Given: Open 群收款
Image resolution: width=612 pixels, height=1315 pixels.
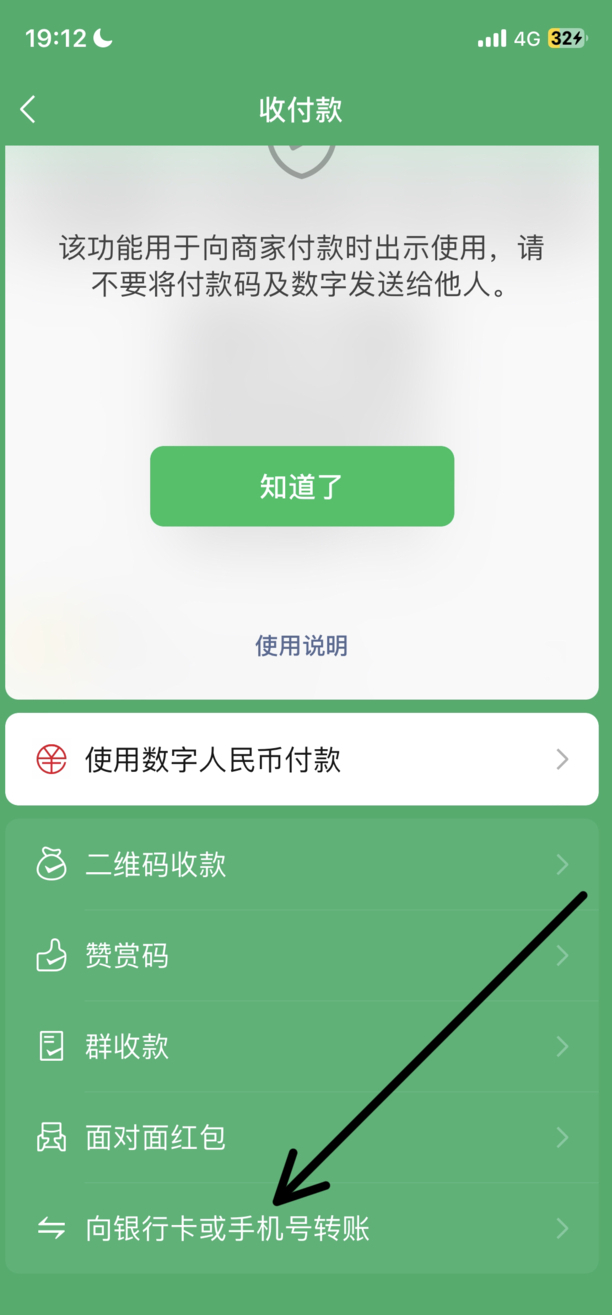Looking at the screenshot, I should point(301,1047).
